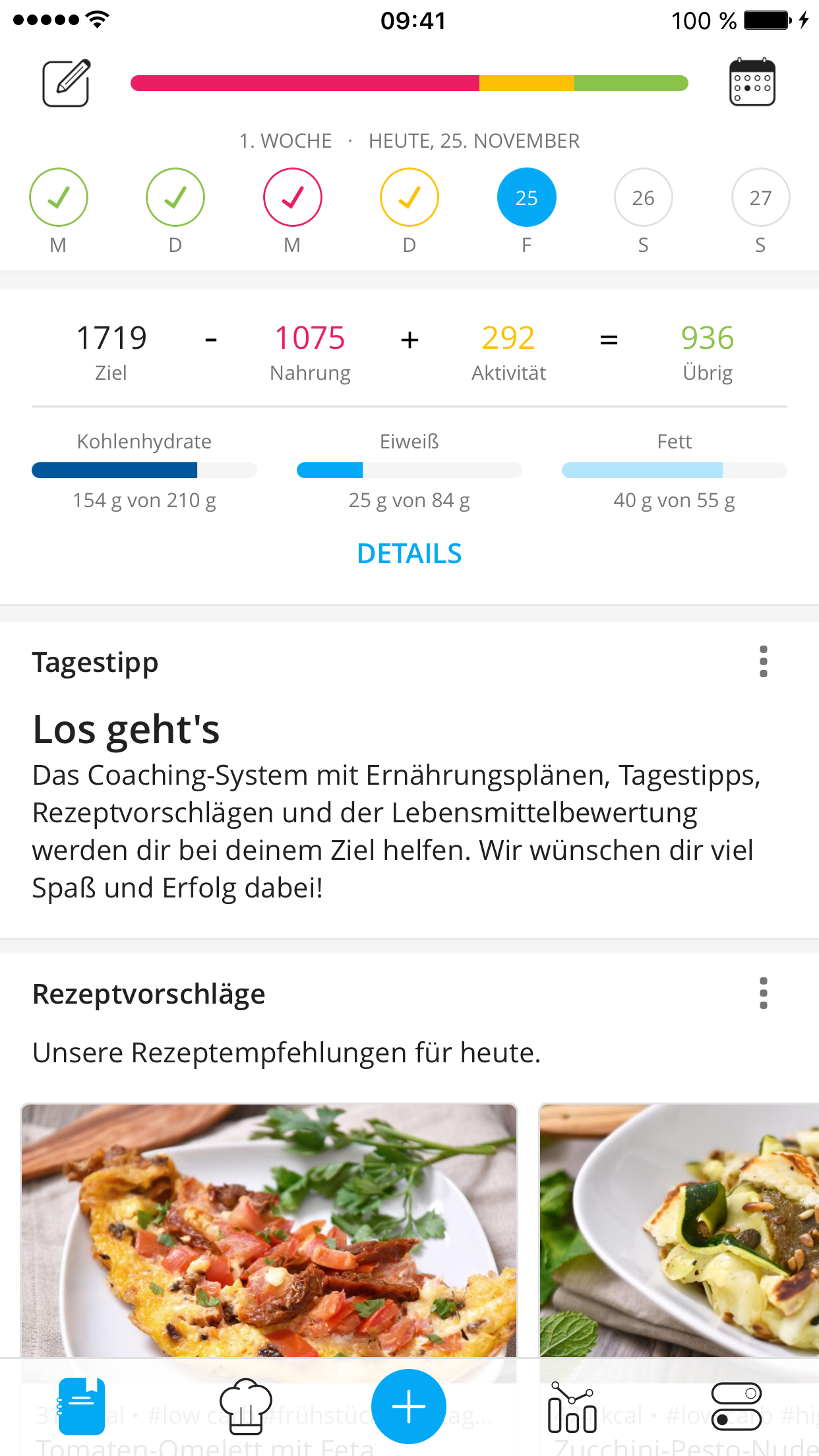
Task: Tap the 1075 Nahrung calorie value
Action: 309,338
